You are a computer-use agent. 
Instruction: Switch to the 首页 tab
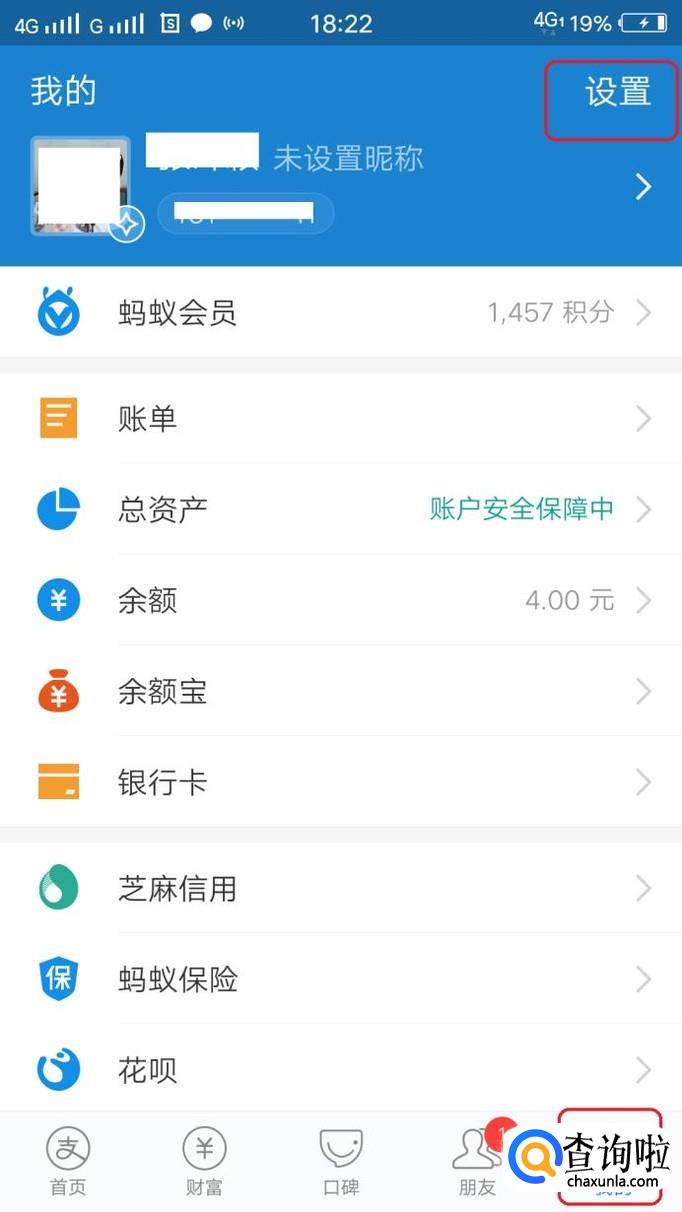(x=68, y=1162)
